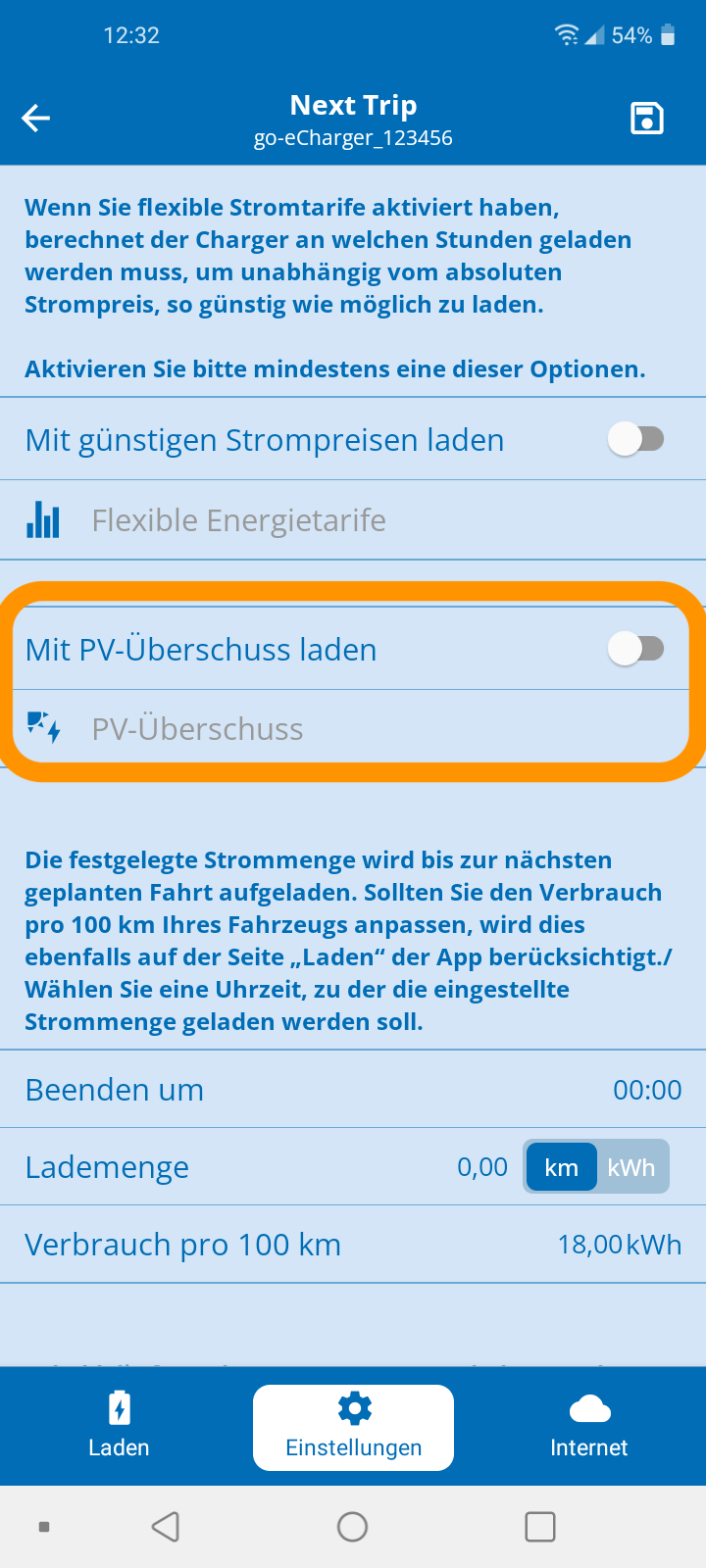Viewport: 706px width, 1568px height.
Task: Tap the system home button
Action: coord(352,1527)
